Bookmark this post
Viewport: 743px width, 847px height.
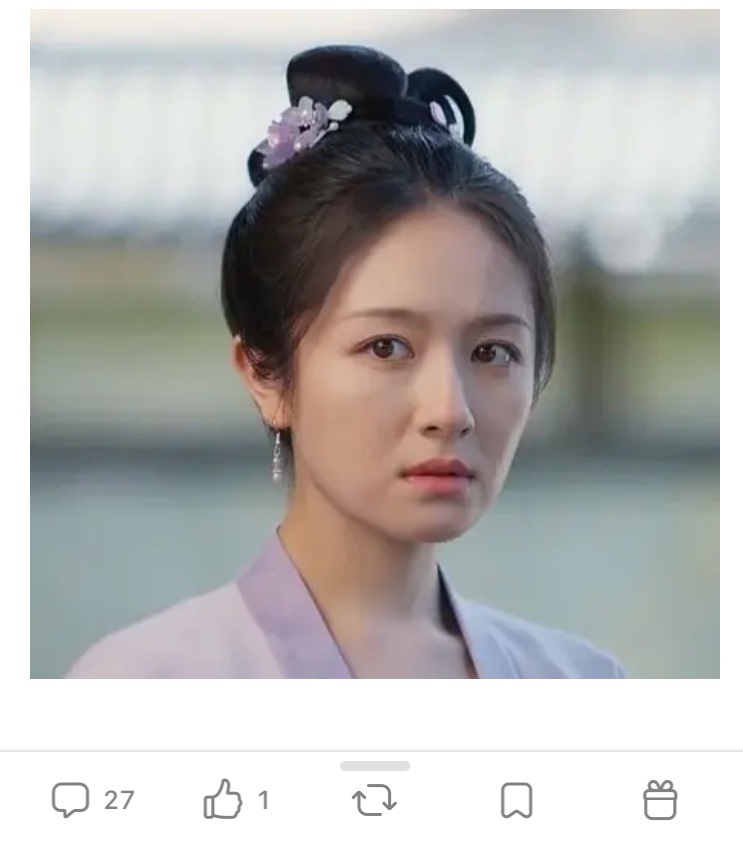pos(516,800)
